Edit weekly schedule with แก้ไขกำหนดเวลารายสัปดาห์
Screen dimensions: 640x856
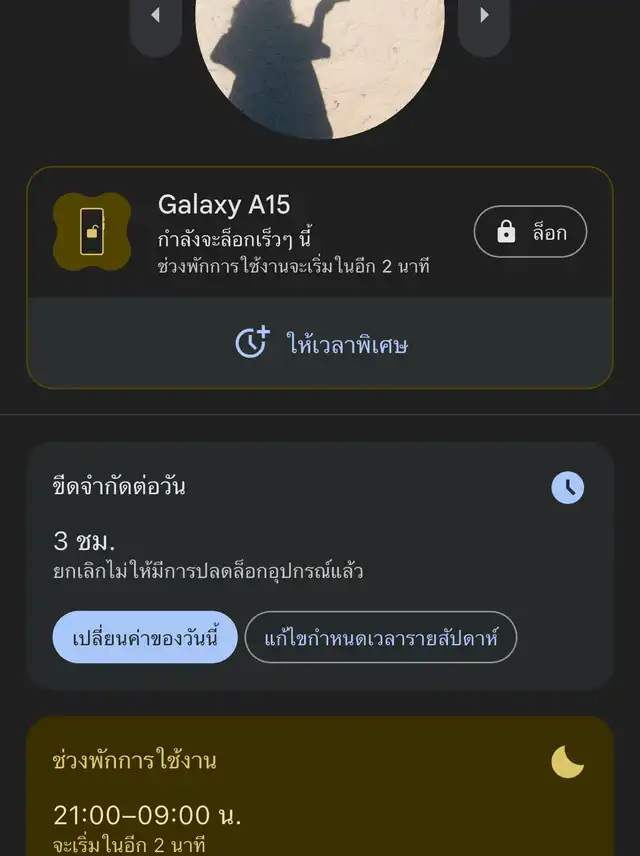point(380,638)
